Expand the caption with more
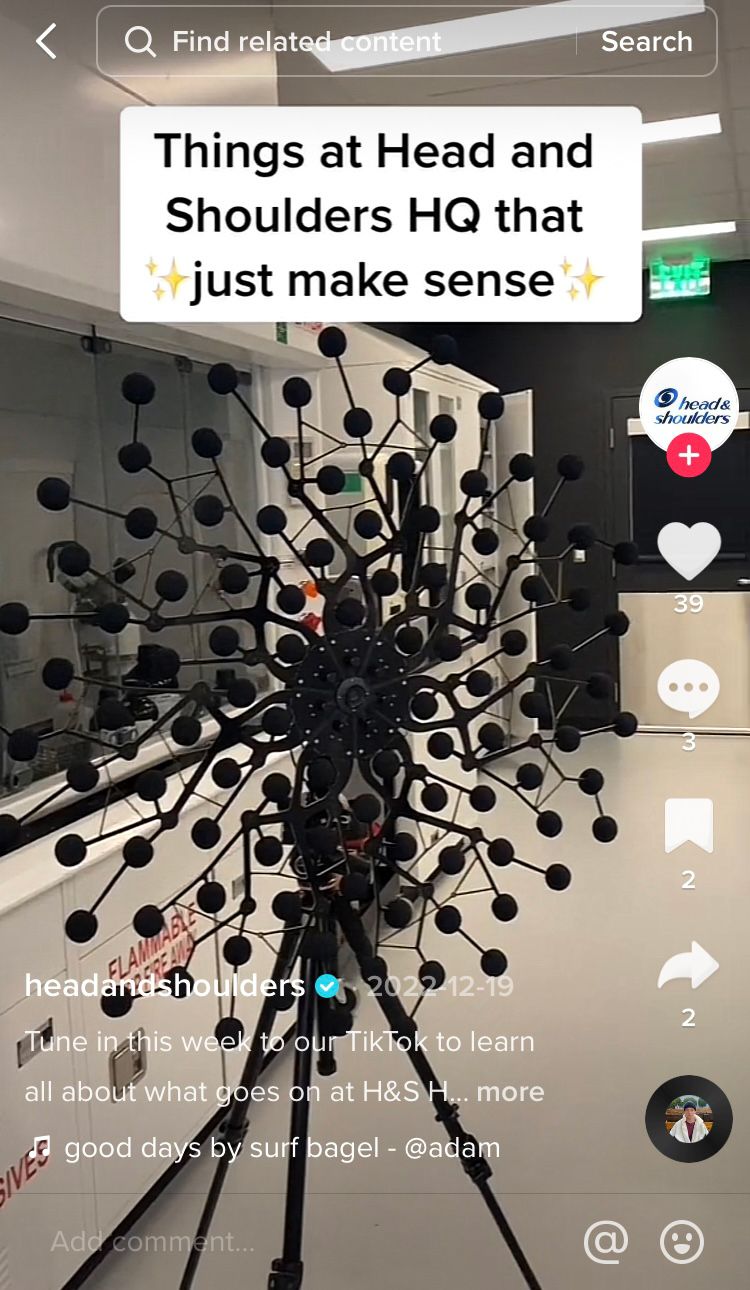The width and height of the screenshot is (750, 1290). pos(510,1092)
